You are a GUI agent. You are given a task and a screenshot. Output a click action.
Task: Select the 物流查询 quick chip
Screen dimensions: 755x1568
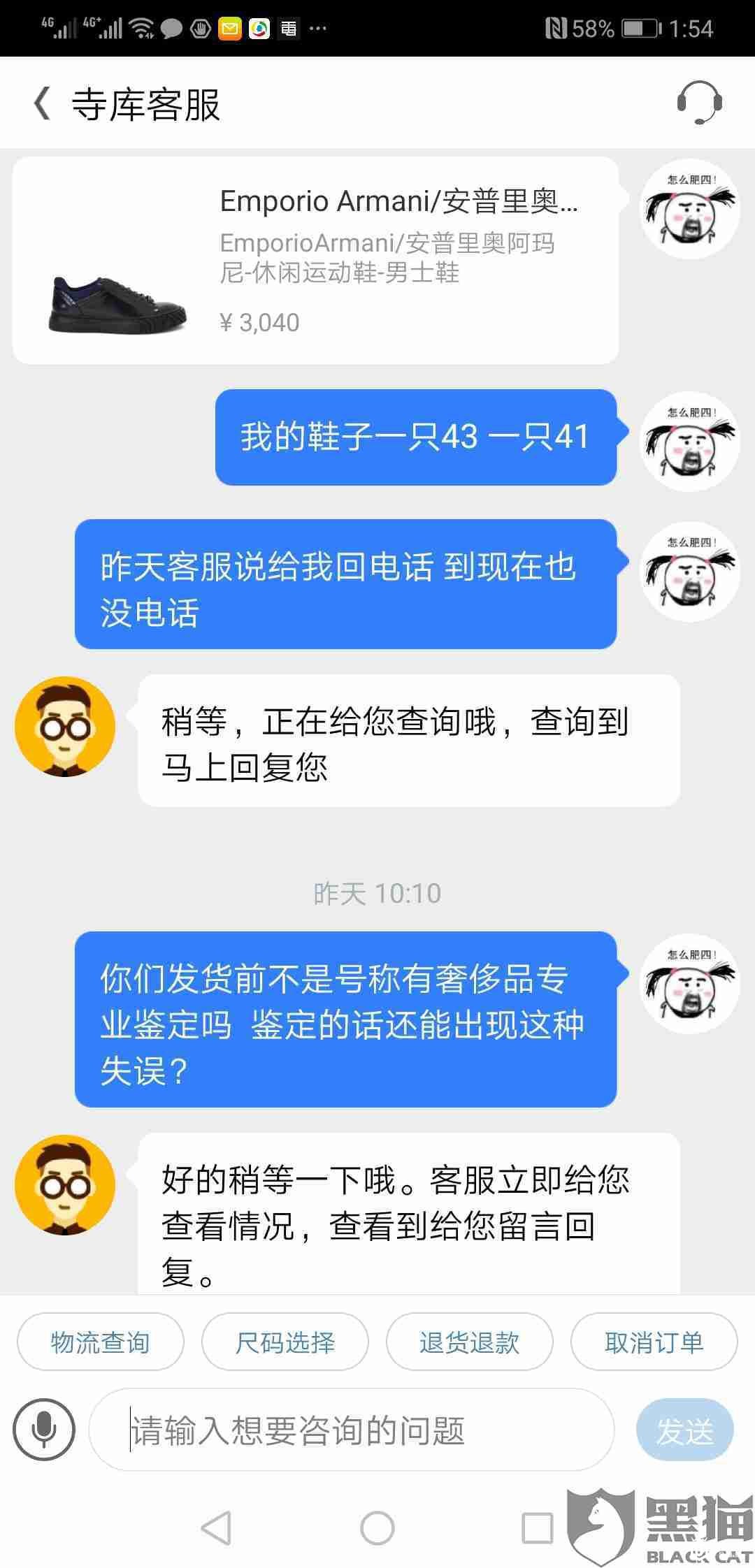[x=100, y=1342]
